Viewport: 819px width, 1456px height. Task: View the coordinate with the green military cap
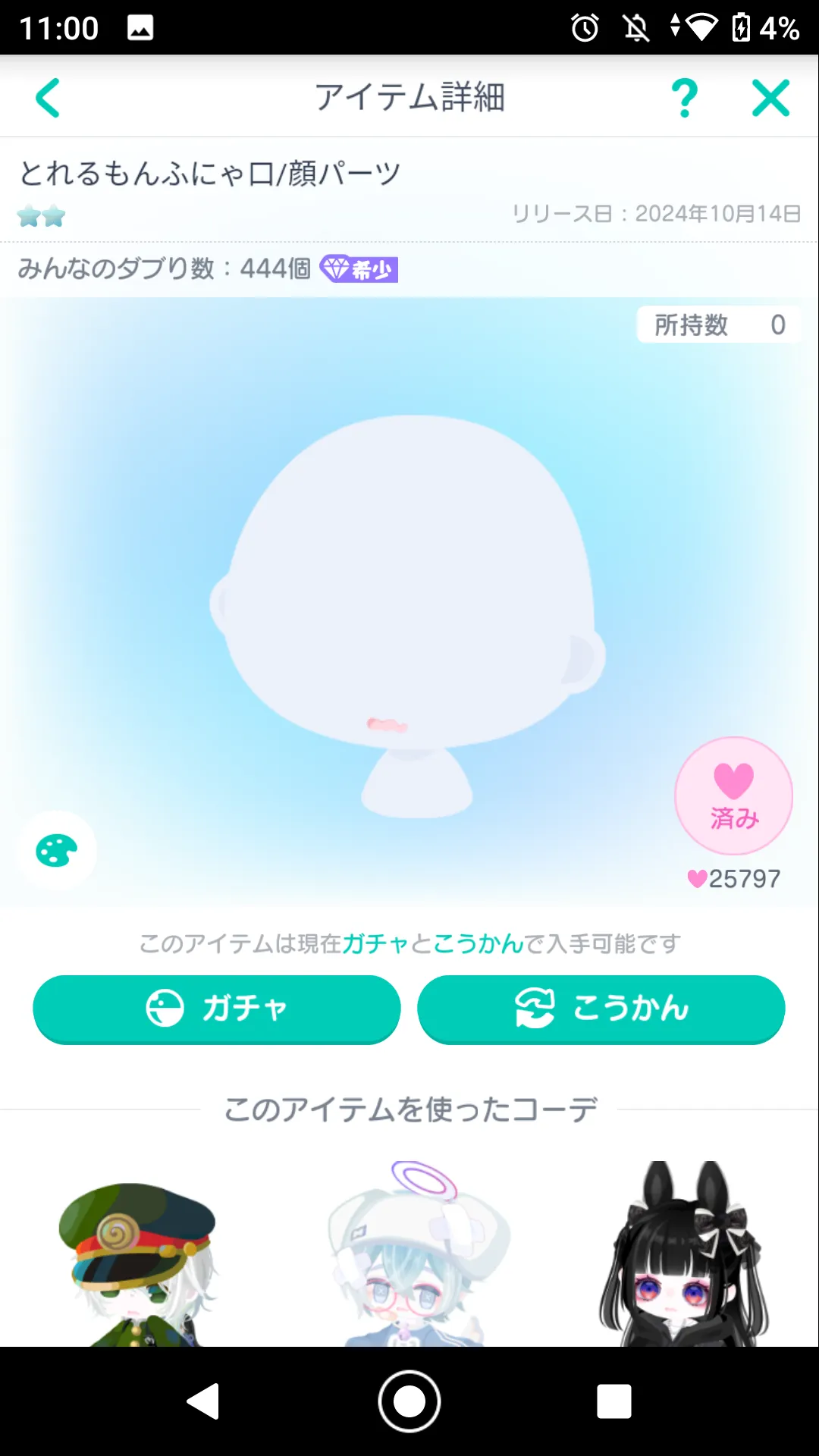click(x=138, y=1259)
